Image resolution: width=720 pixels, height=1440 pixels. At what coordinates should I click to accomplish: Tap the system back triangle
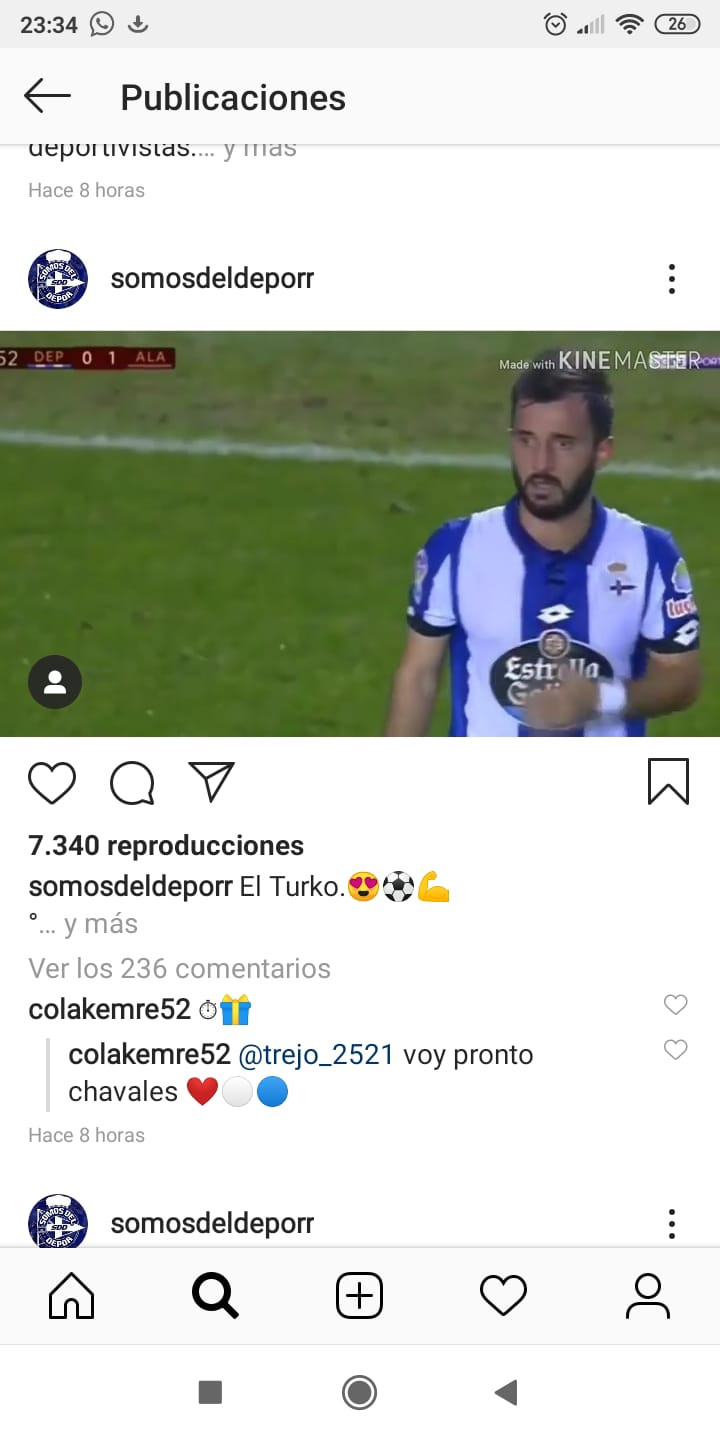[x=506, y=1392]
